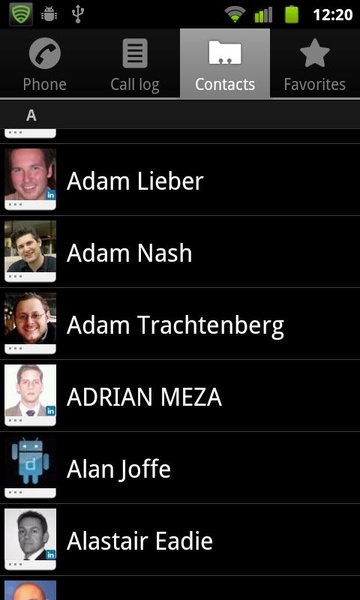
Task: Switch to the Phone tab
Action: [45, 64]
